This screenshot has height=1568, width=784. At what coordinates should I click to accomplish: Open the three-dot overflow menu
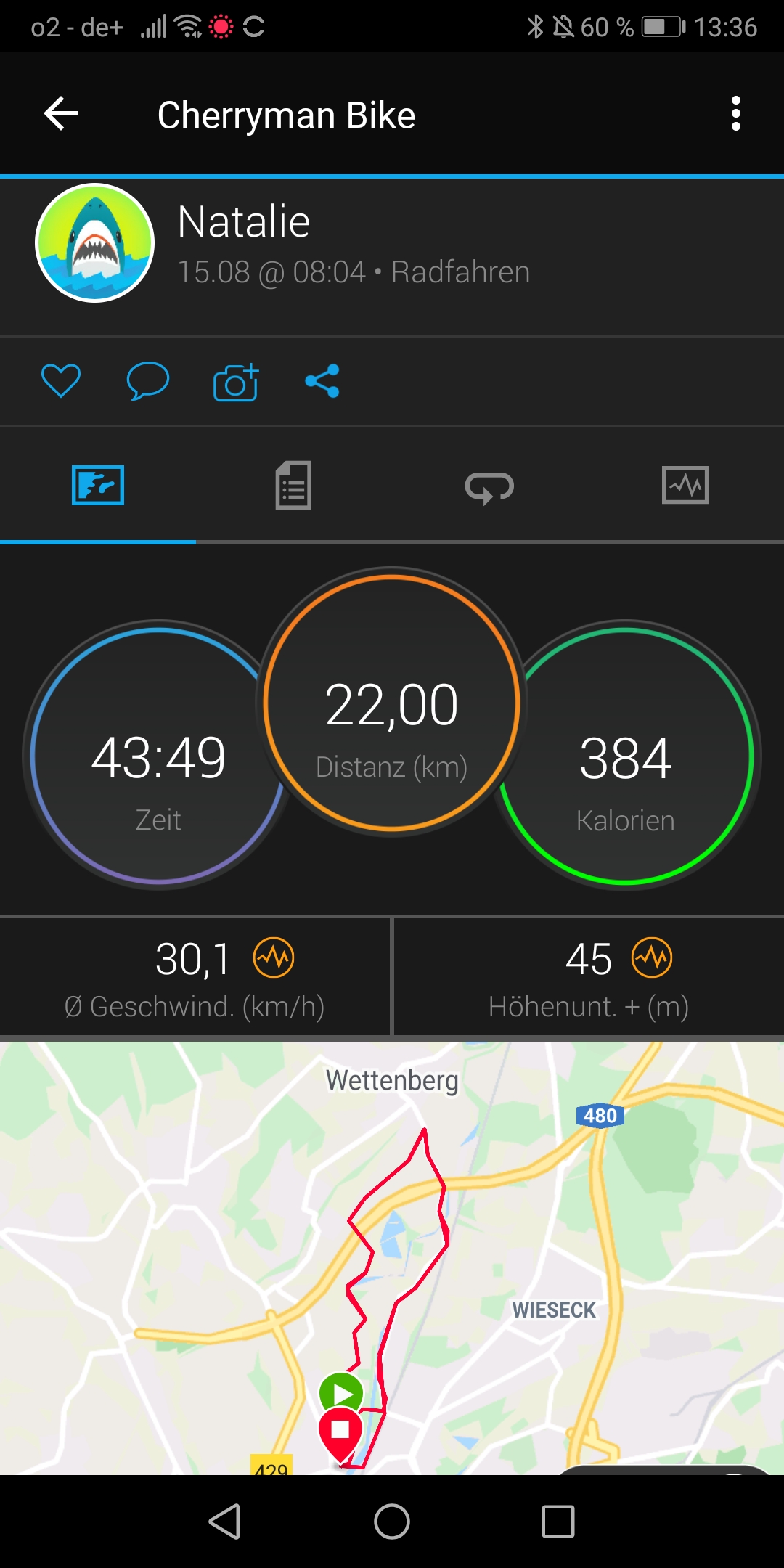pyautogui.click(x=735, y=114)
